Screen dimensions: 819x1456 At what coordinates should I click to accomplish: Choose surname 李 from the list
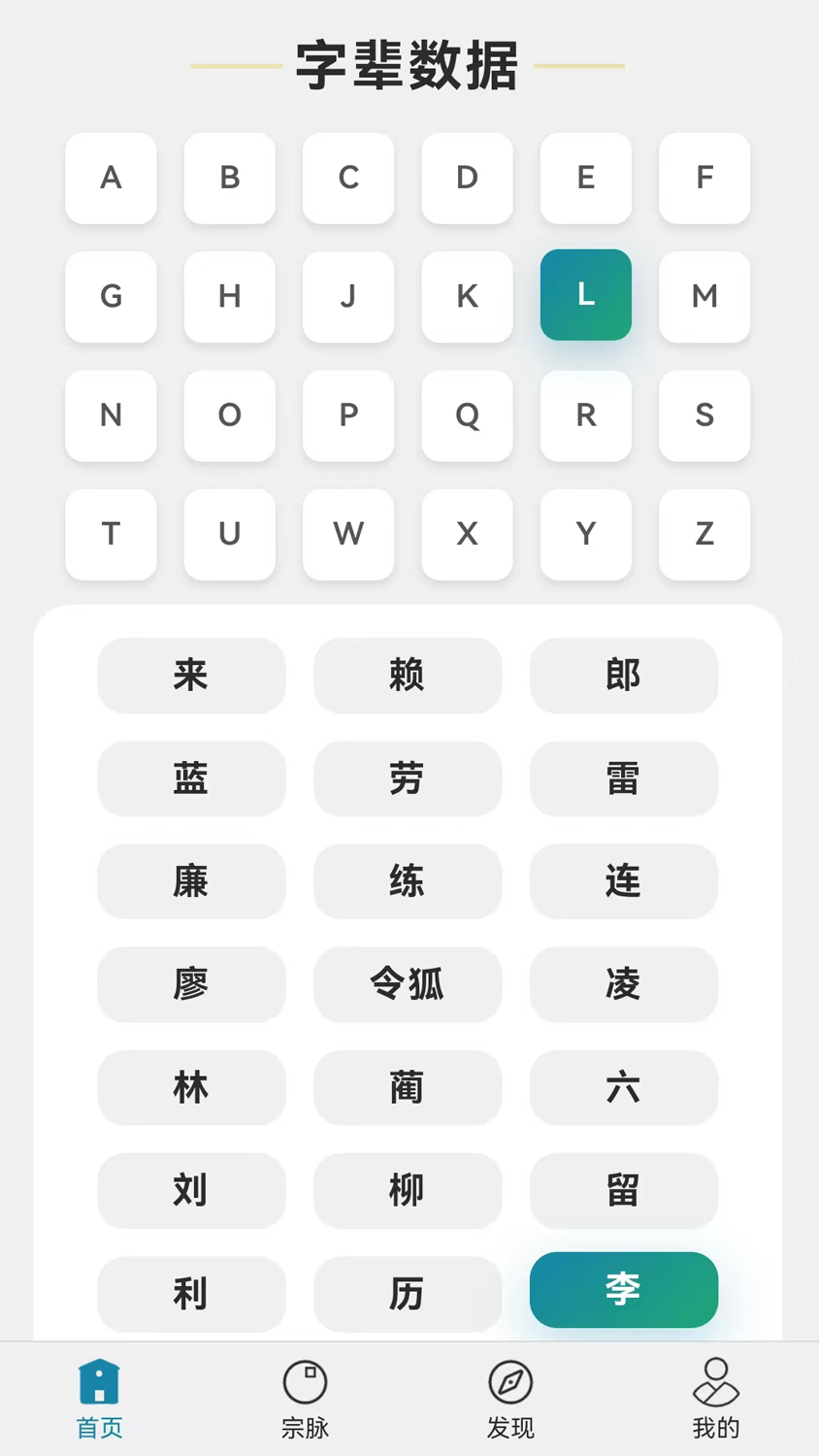[x=624, y=1290]
